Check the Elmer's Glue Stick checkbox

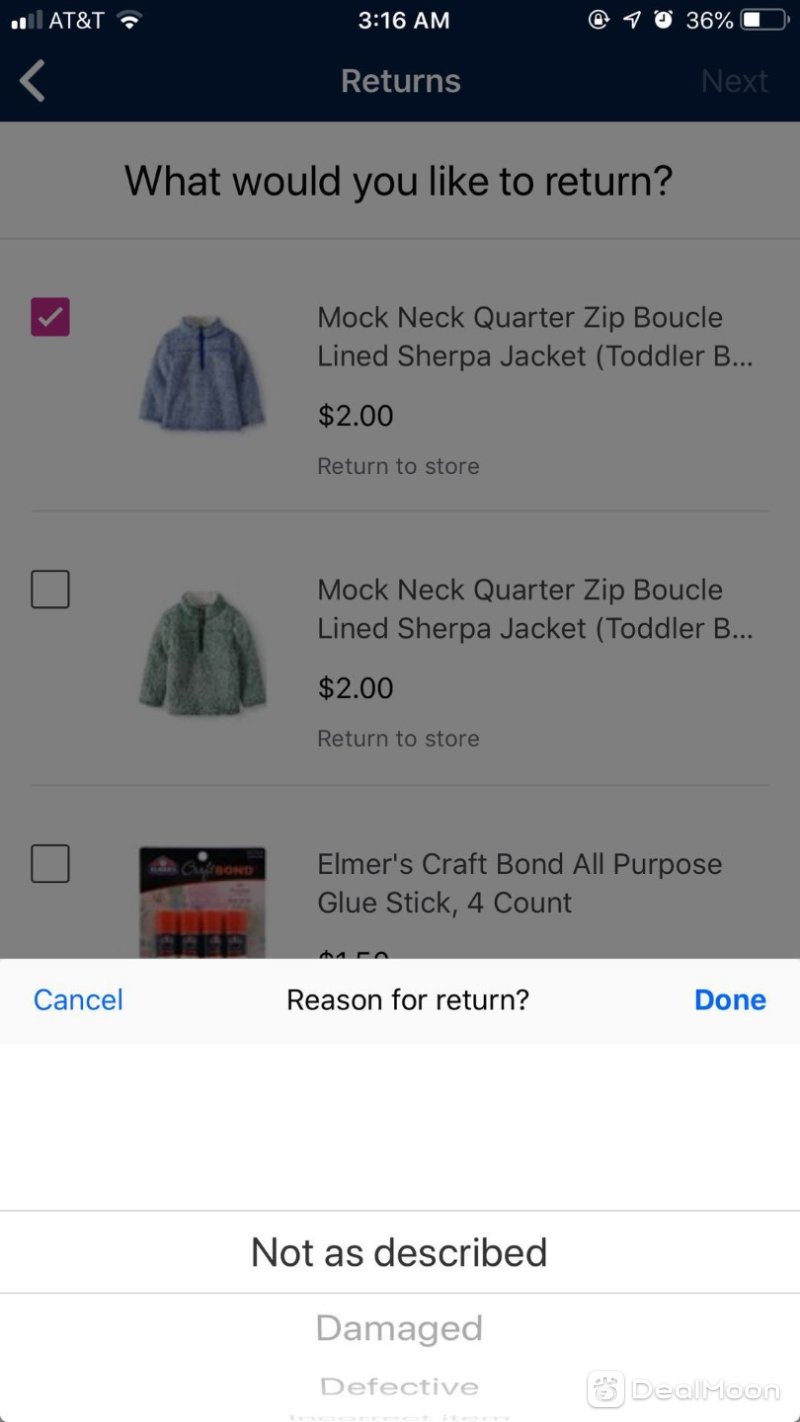point(50,864)
